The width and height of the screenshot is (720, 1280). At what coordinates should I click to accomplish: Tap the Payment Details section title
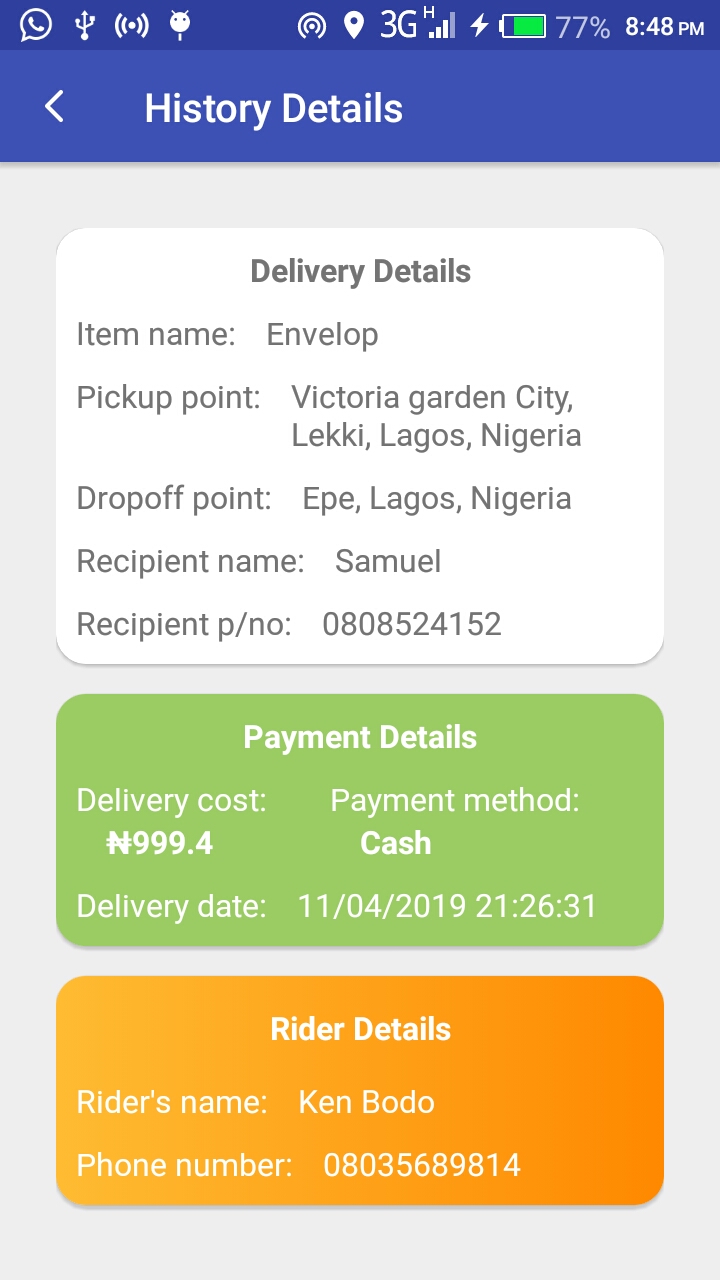click(360, 737)
